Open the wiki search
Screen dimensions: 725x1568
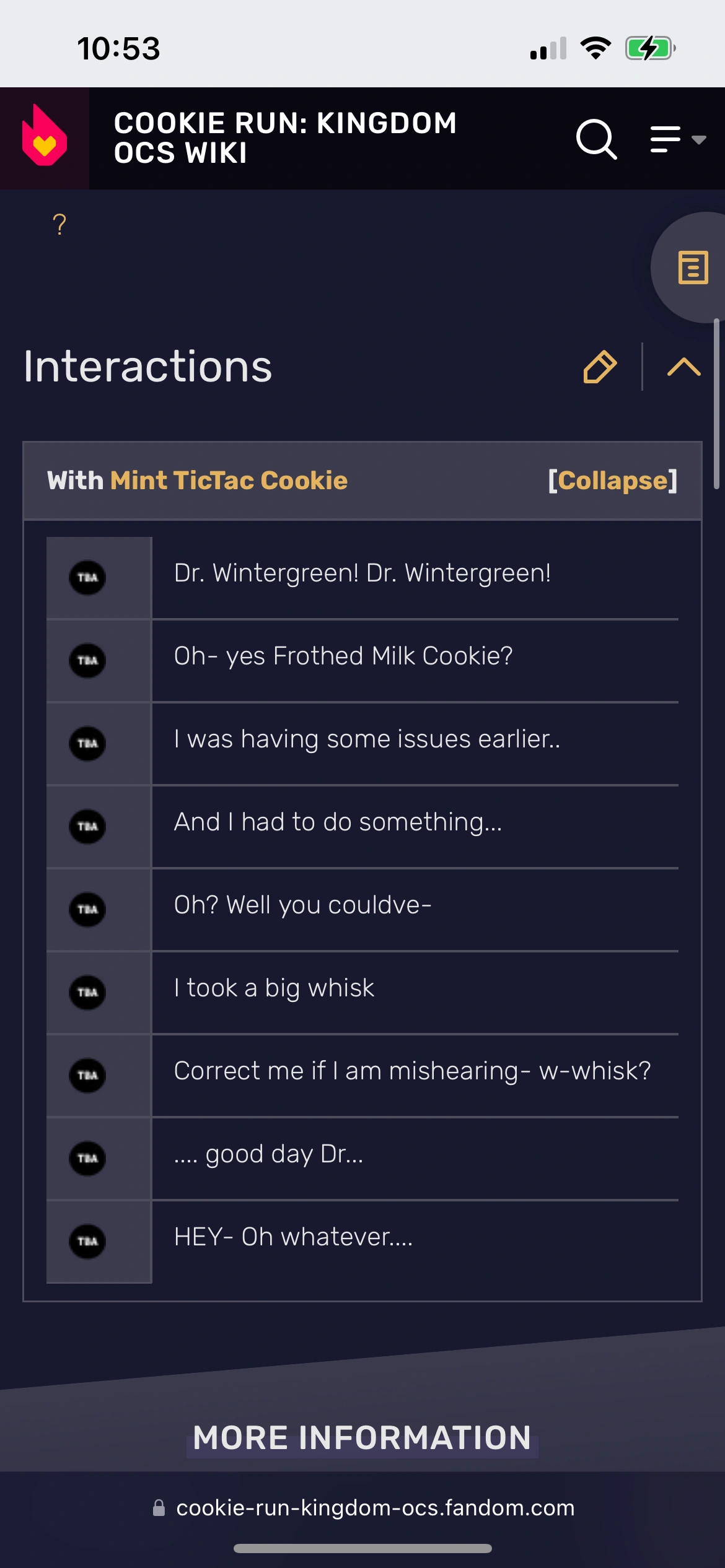pos(596,139)
